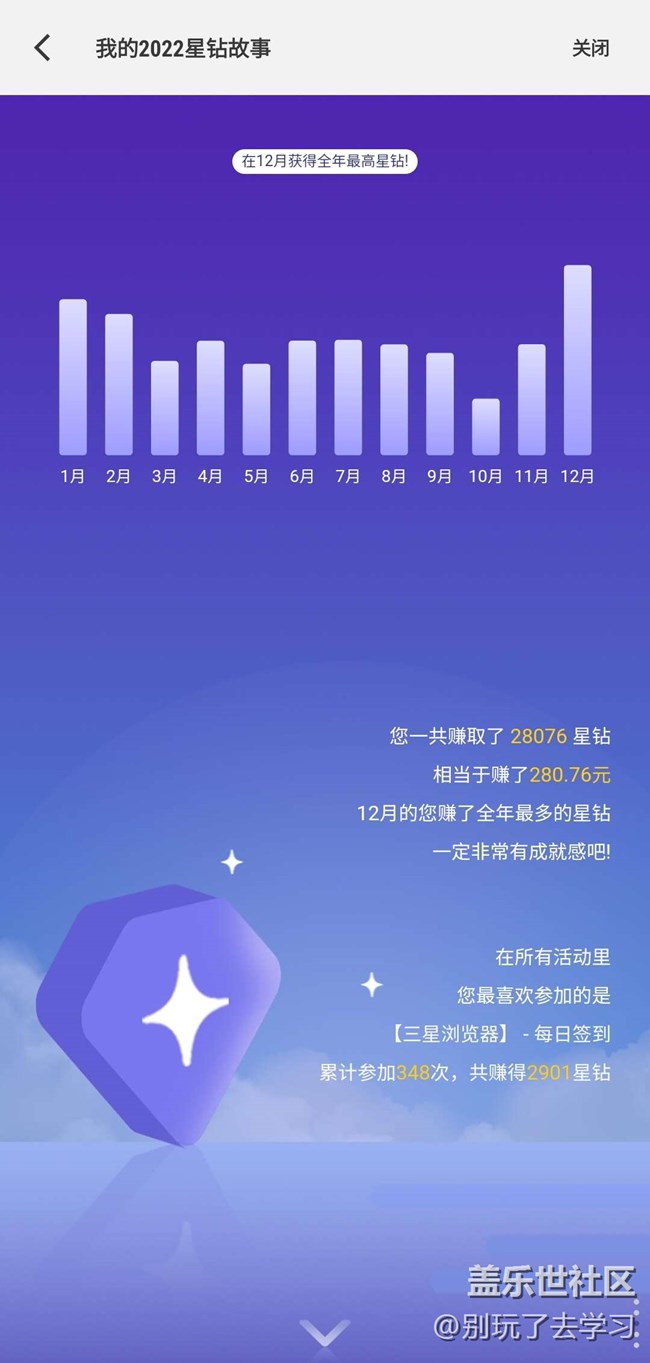This screenshot has height=1363, width=650.
Task: Tap 关闭 to close the page
Action: click(590, 48)
